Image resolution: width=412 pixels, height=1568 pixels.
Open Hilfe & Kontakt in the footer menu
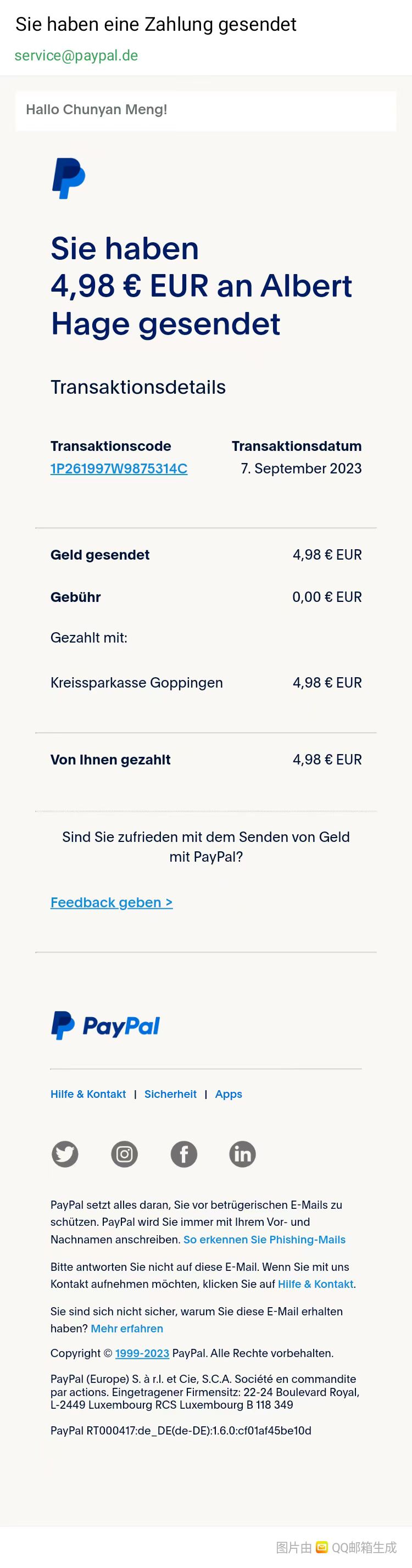(x=88, y=1094)
